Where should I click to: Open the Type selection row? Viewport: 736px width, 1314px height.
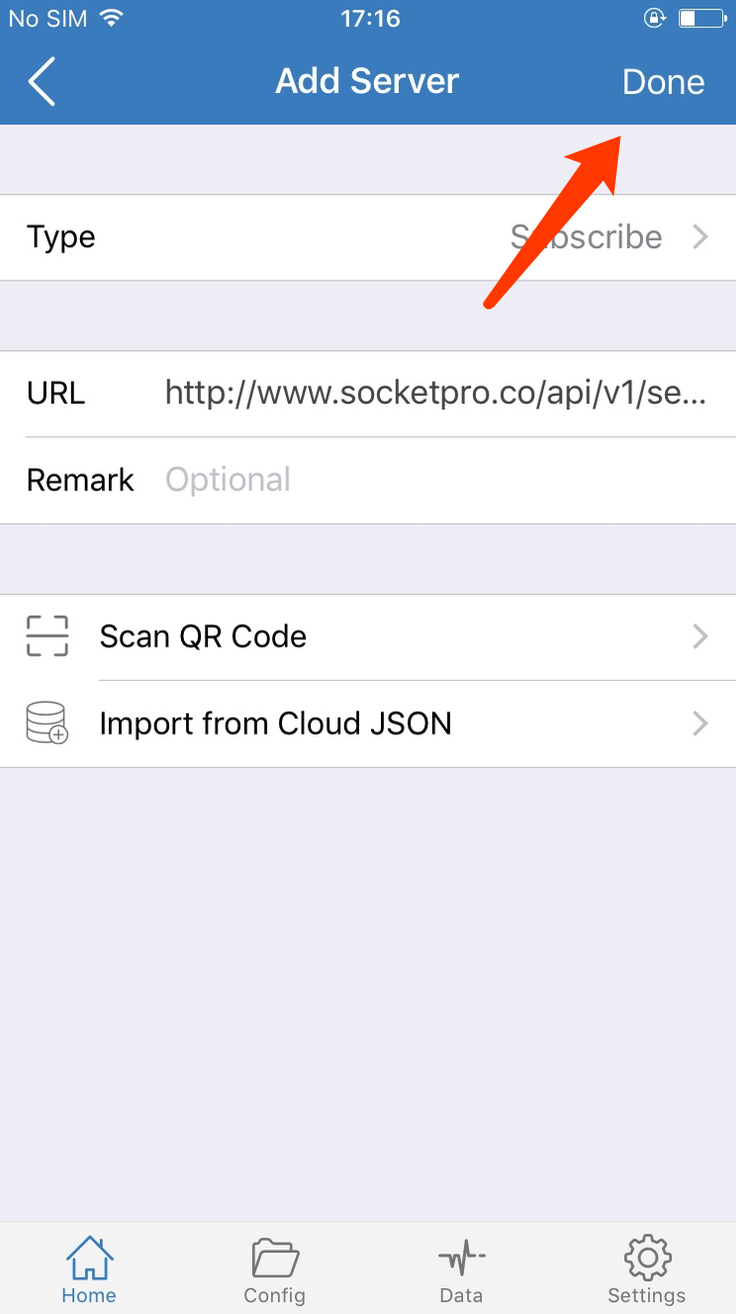tap(368, 237)
